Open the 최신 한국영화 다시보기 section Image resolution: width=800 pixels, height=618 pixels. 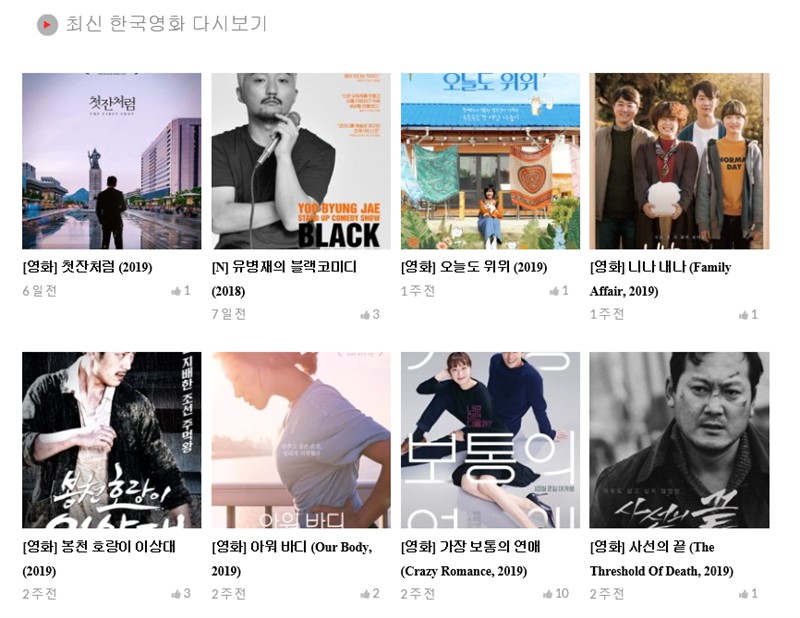166,24
